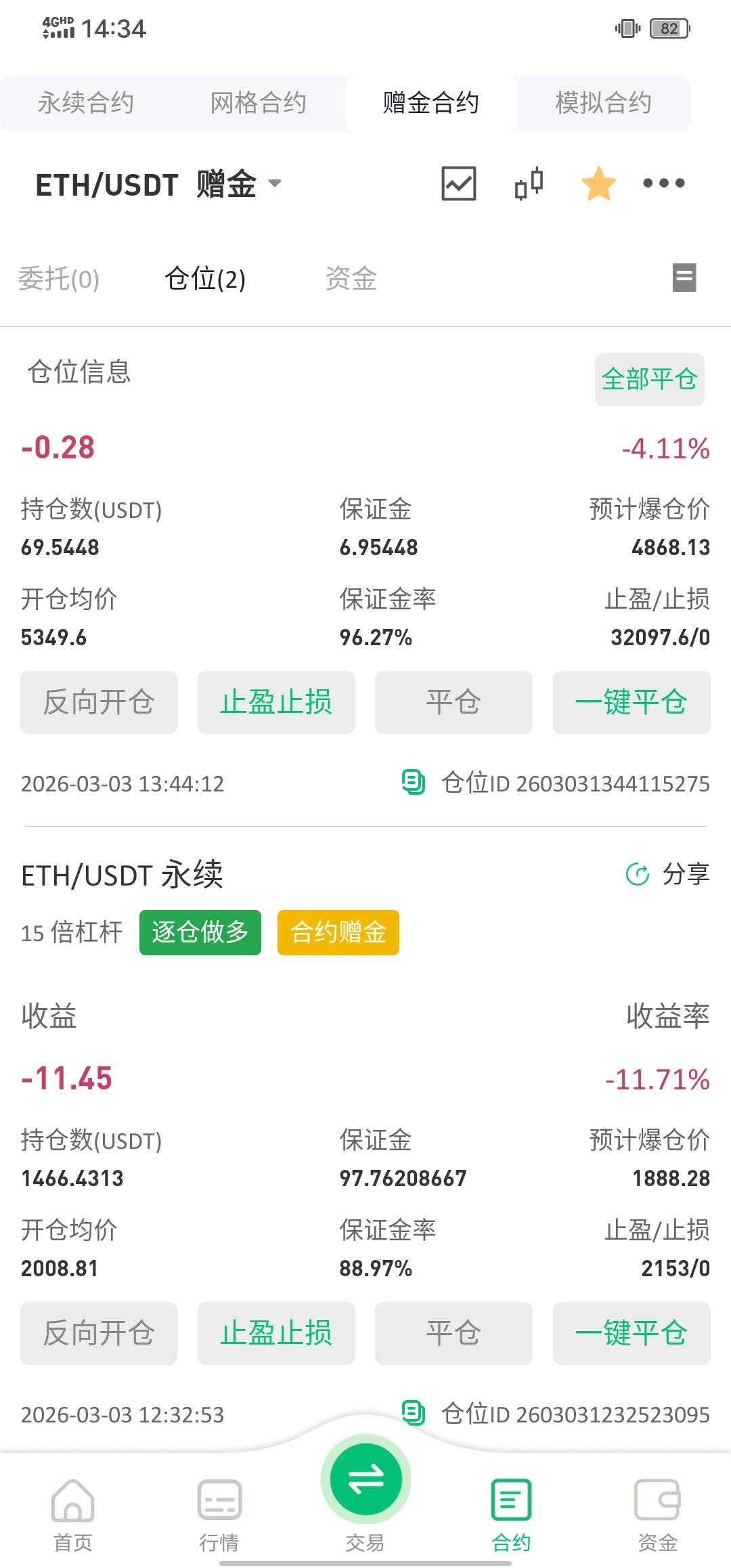Viewport: 731px width, 1568px height.
Task: Tap 全部平仓 to close all positions
Action: [x=649, y=379]
